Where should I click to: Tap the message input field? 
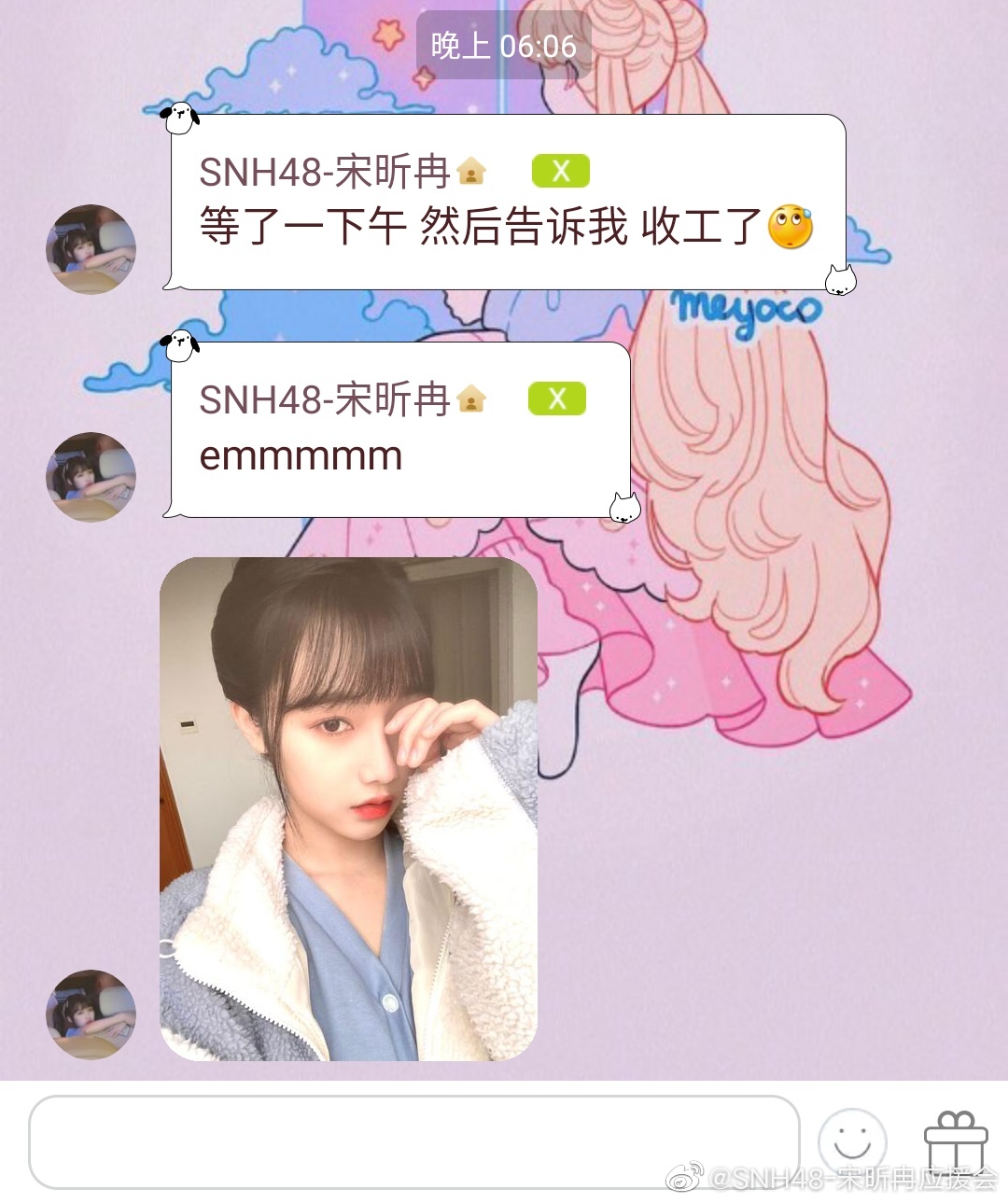click(413, 1140)
